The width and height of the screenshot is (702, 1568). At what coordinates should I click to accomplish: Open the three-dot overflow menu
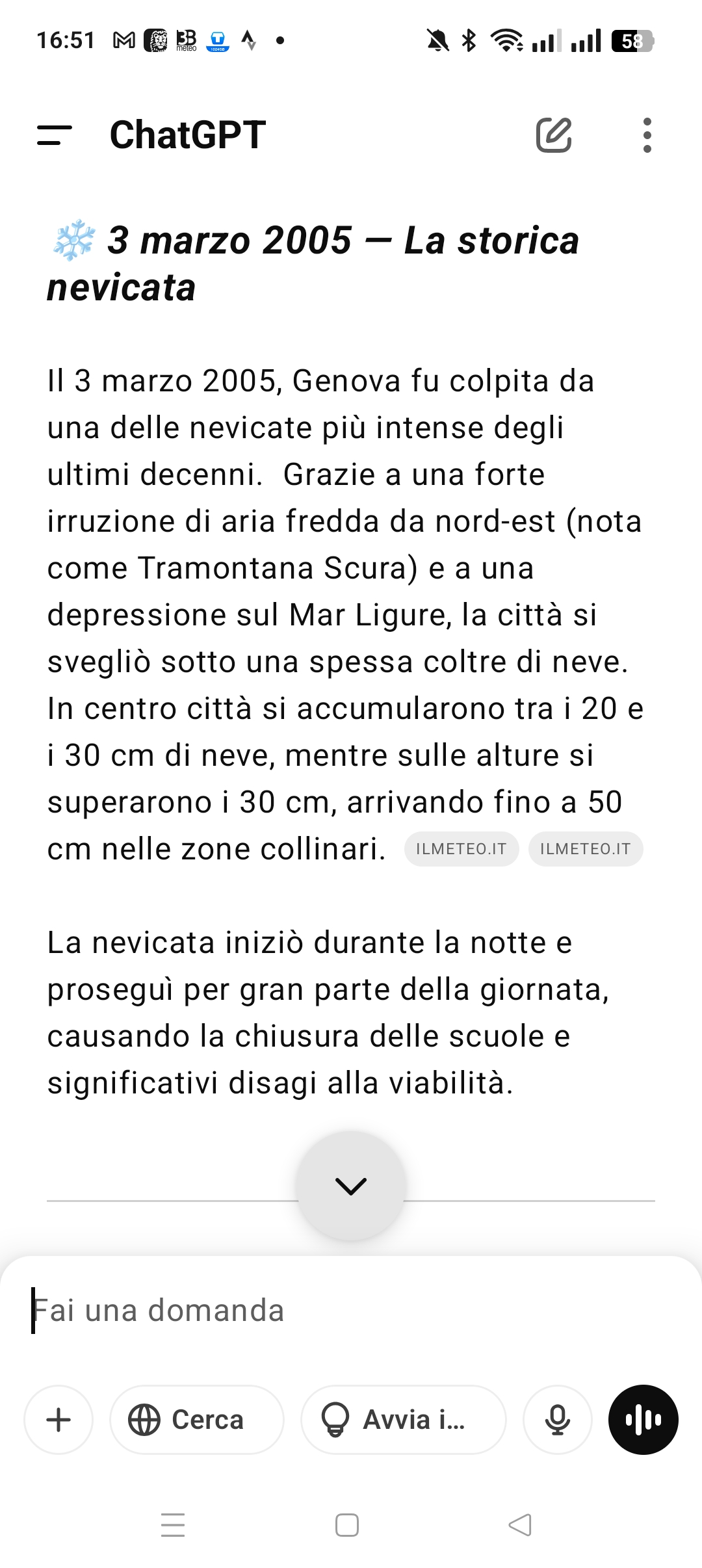tap(647, 135)
